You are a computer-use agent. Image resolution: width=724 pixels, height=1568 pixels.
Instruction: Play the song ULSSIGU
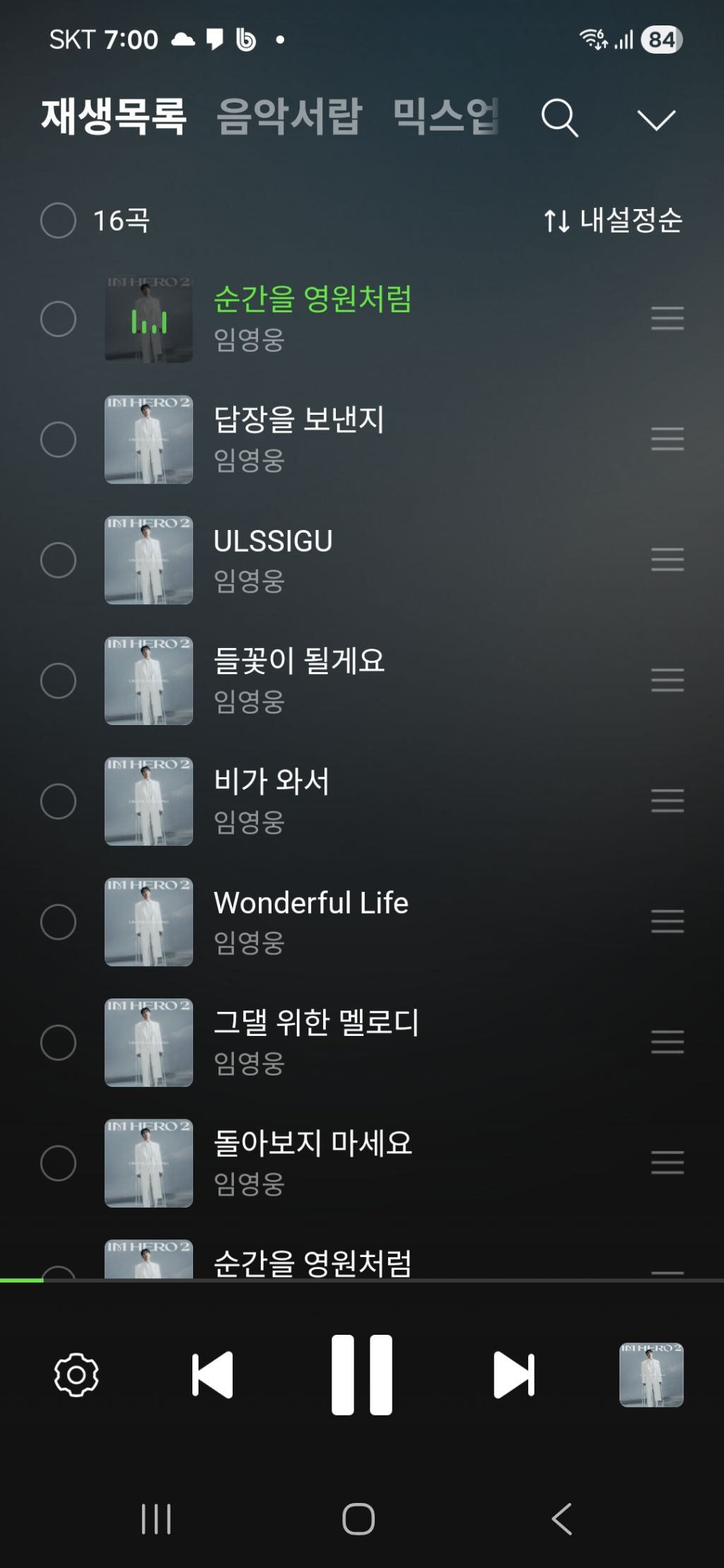point(273,541)
